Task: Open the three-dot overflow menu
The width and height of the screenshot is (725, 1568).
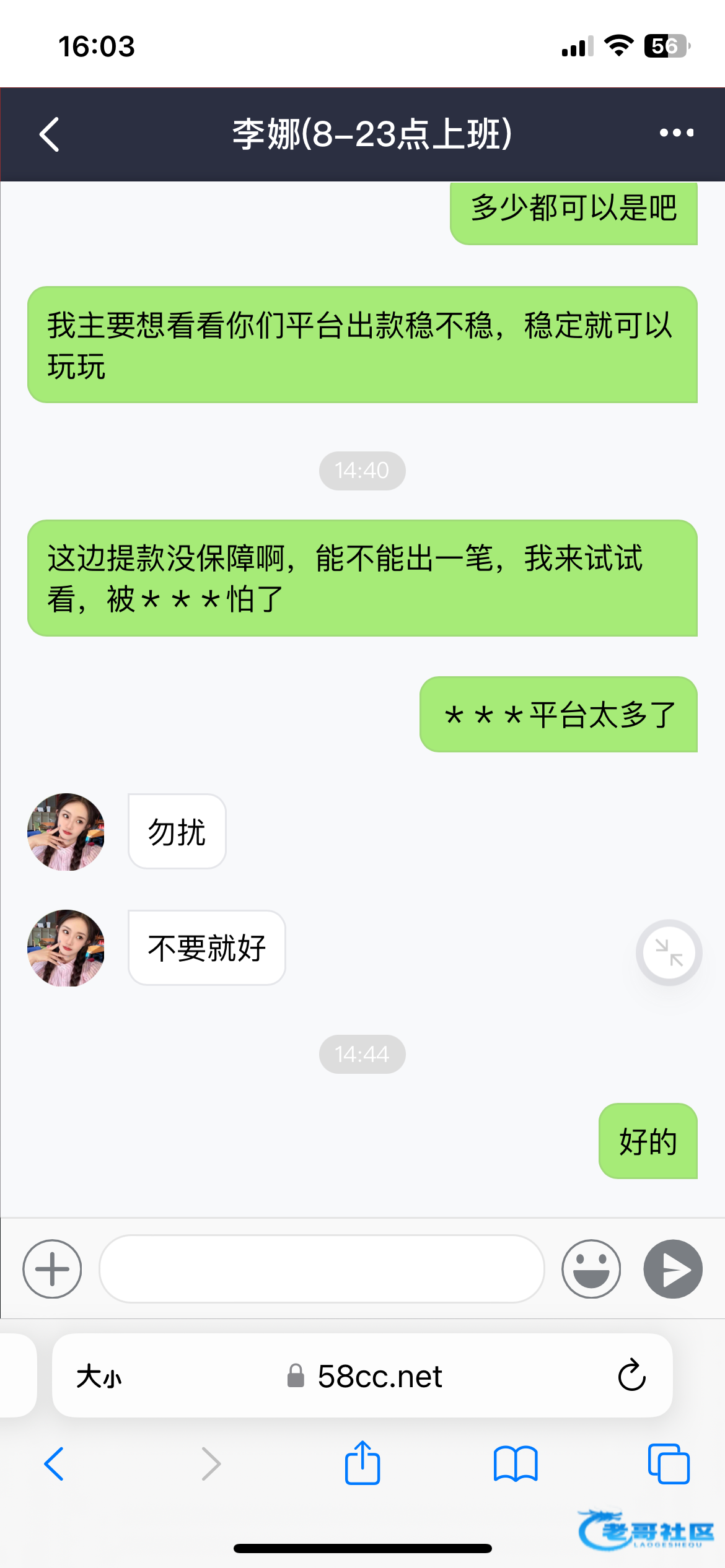Action: point(676,133)
